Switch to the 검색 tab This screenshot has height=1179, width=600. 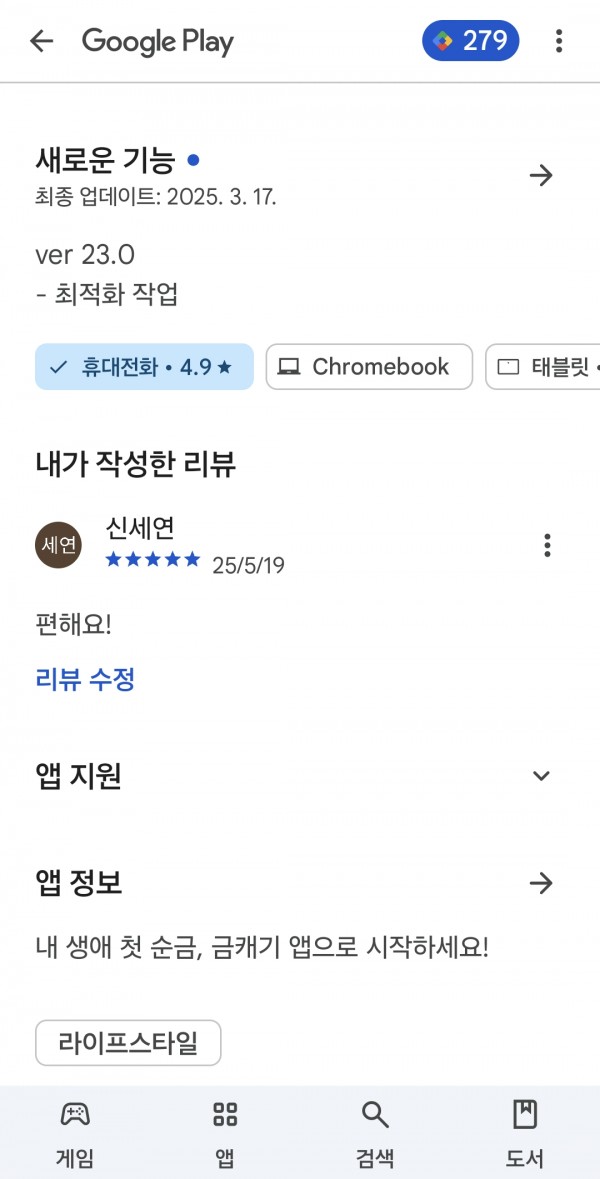374,1132
